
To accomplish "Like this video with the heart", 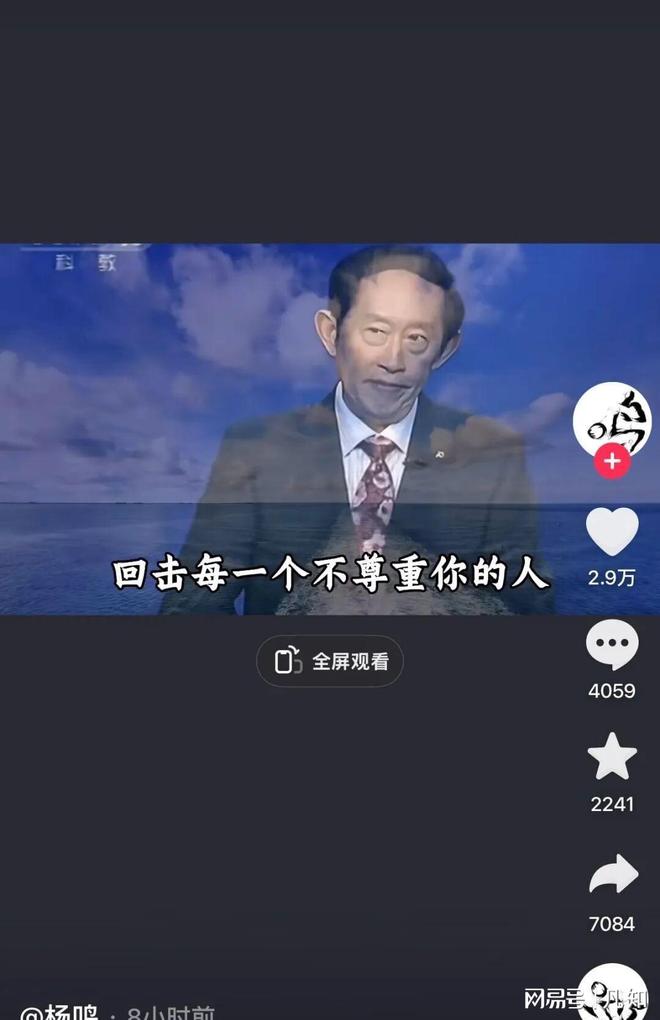I will pyautogui.click(x=611, y=532).
